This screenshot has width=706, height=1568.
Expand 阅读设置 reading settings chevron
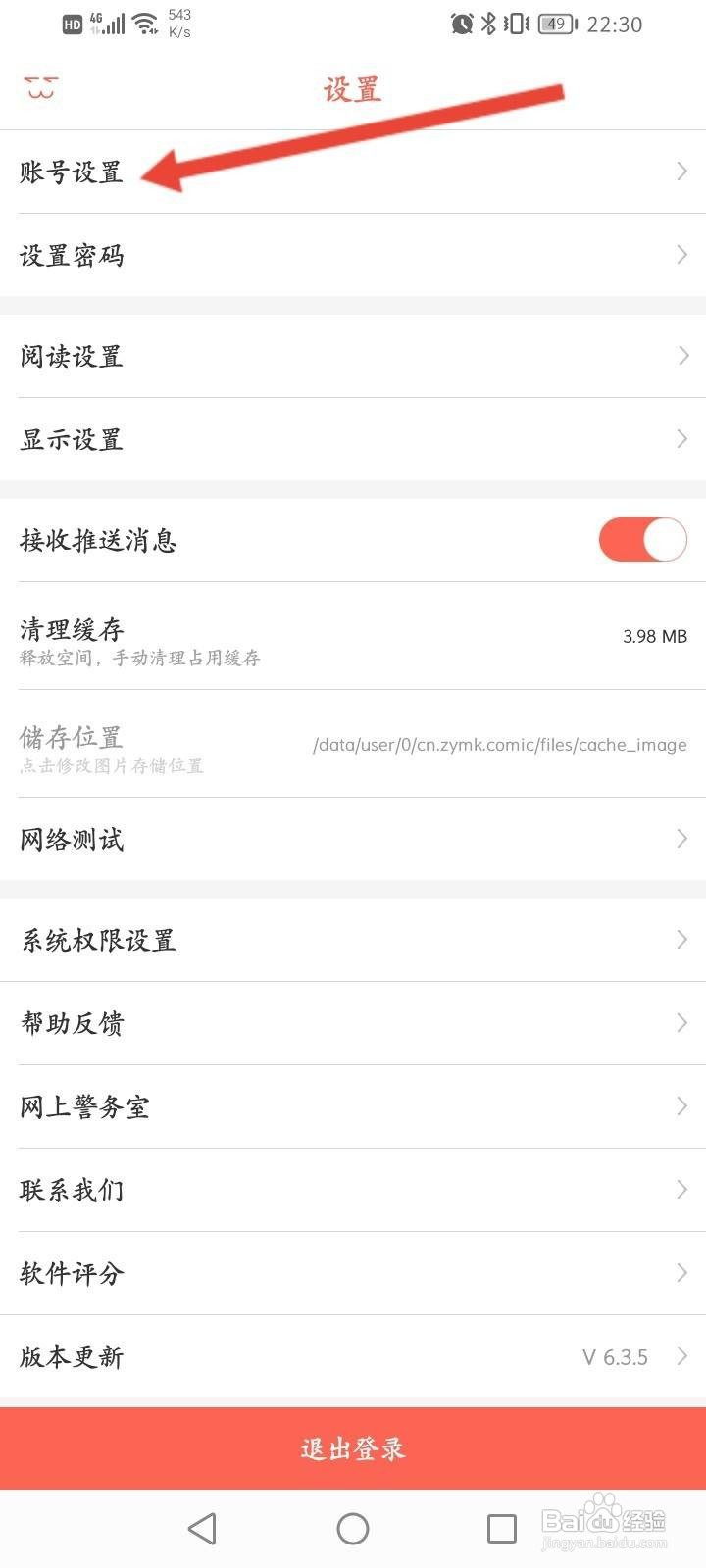coord(681,356)
